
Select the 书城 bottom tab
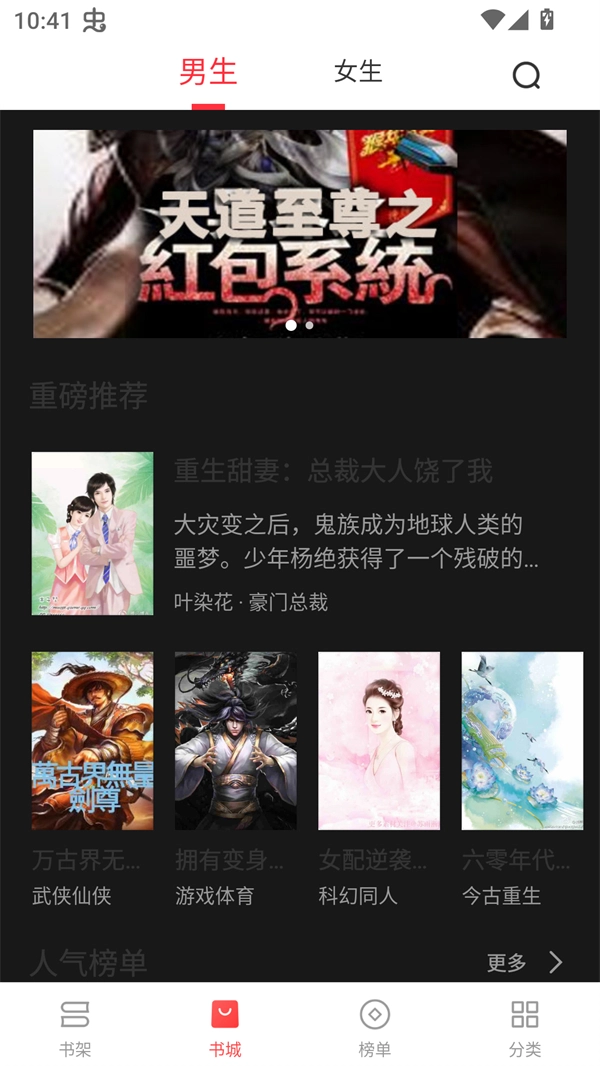[225, 1027]
